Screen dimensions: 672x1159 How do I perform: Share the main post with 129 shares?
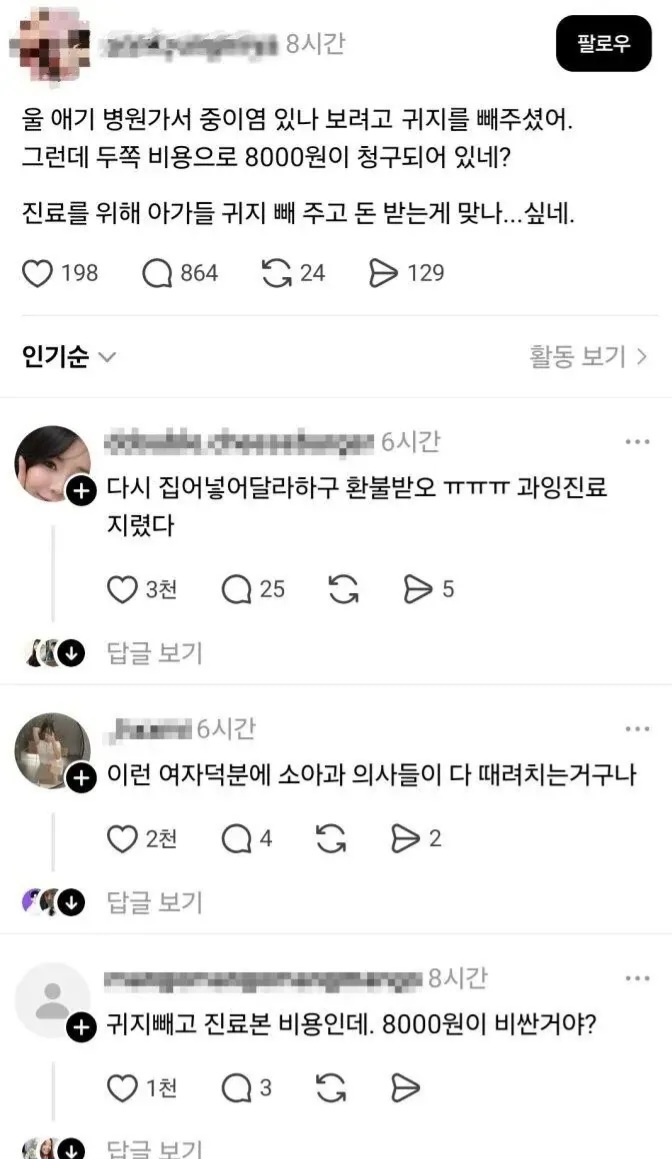[384, 273]
